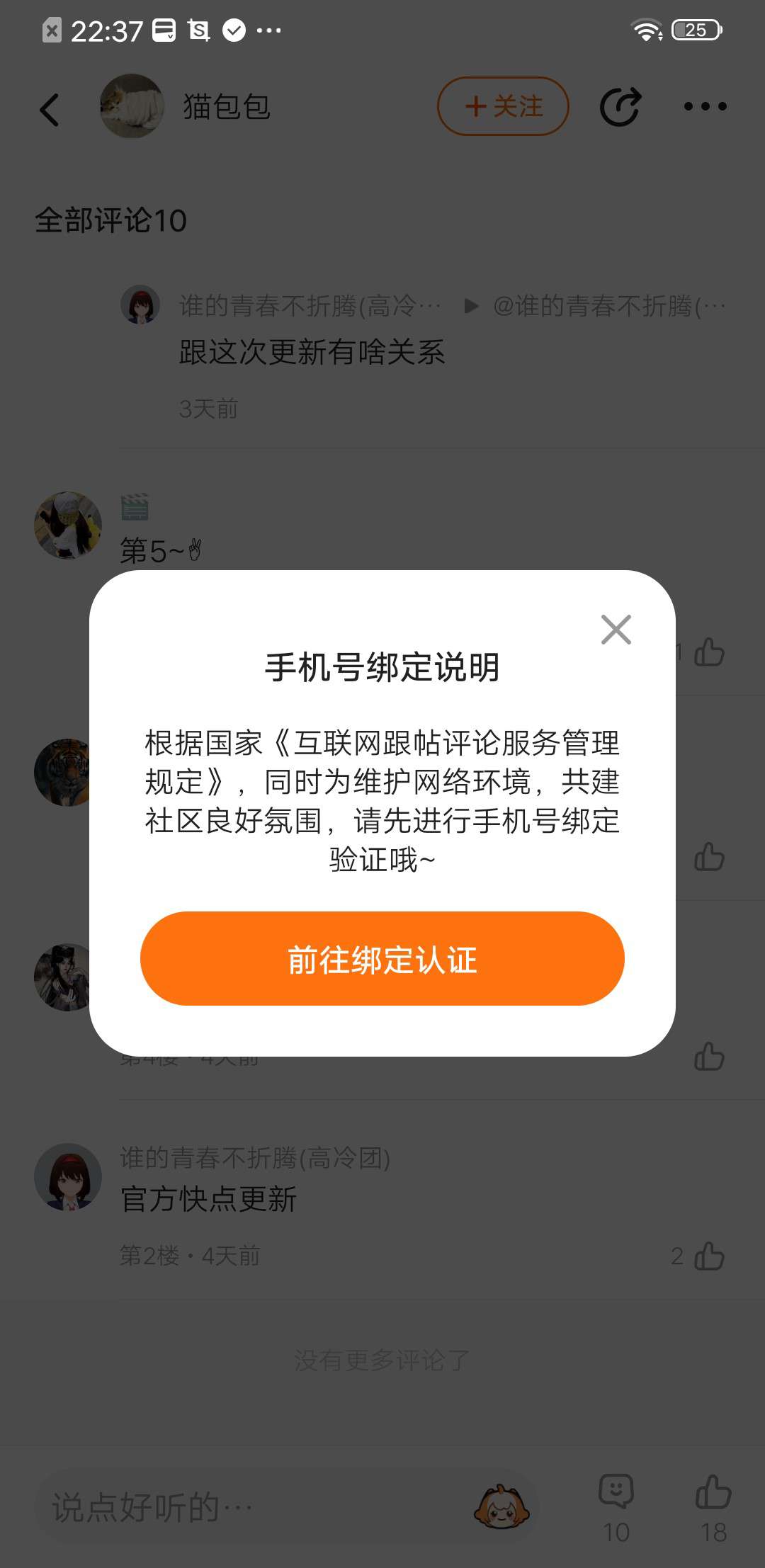Image resolution: width=765 pixels, height=1568 pixels.
Task: Close the phone binding dialog
Action: coord(616,630)
